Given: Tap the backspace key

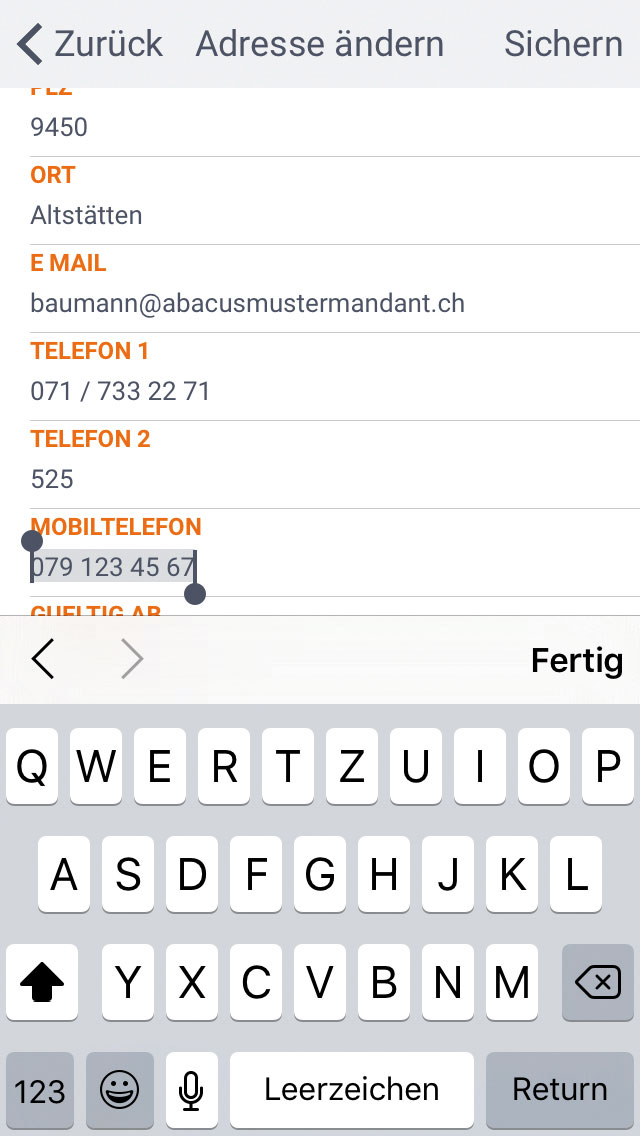Looking at the screenshot, I should 598,982.
